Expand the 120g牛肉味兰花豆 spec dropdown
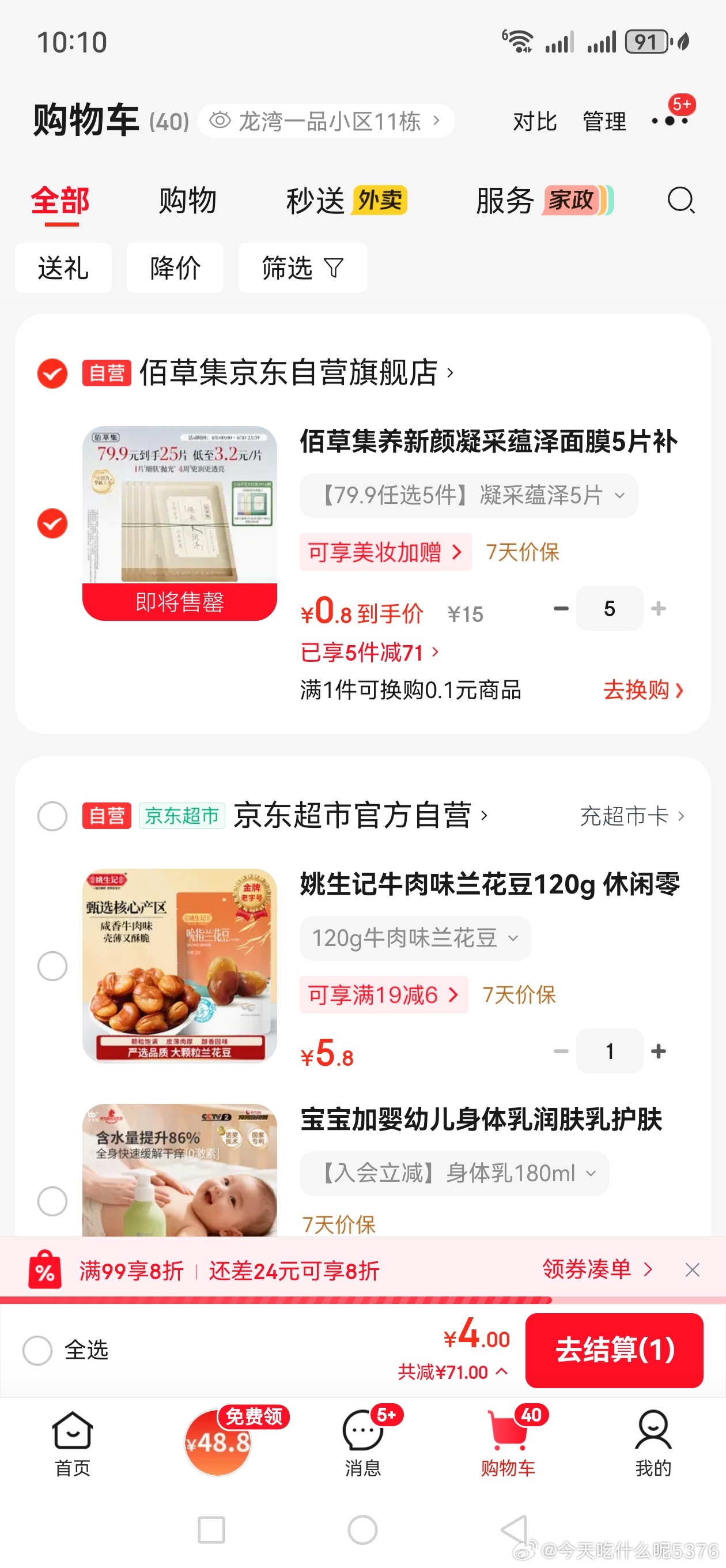 (415, 938)
